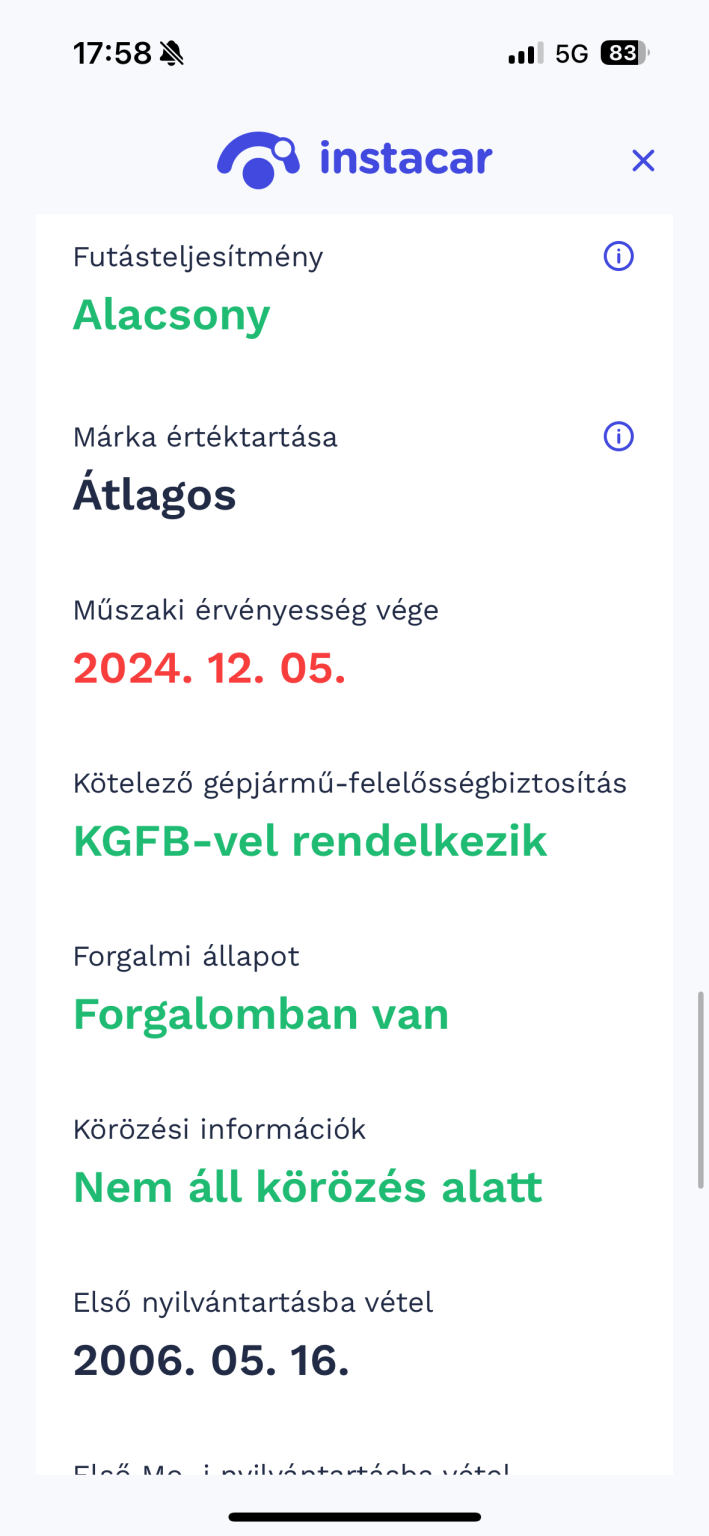Show info about Márka értéktartása

(619, 437)
